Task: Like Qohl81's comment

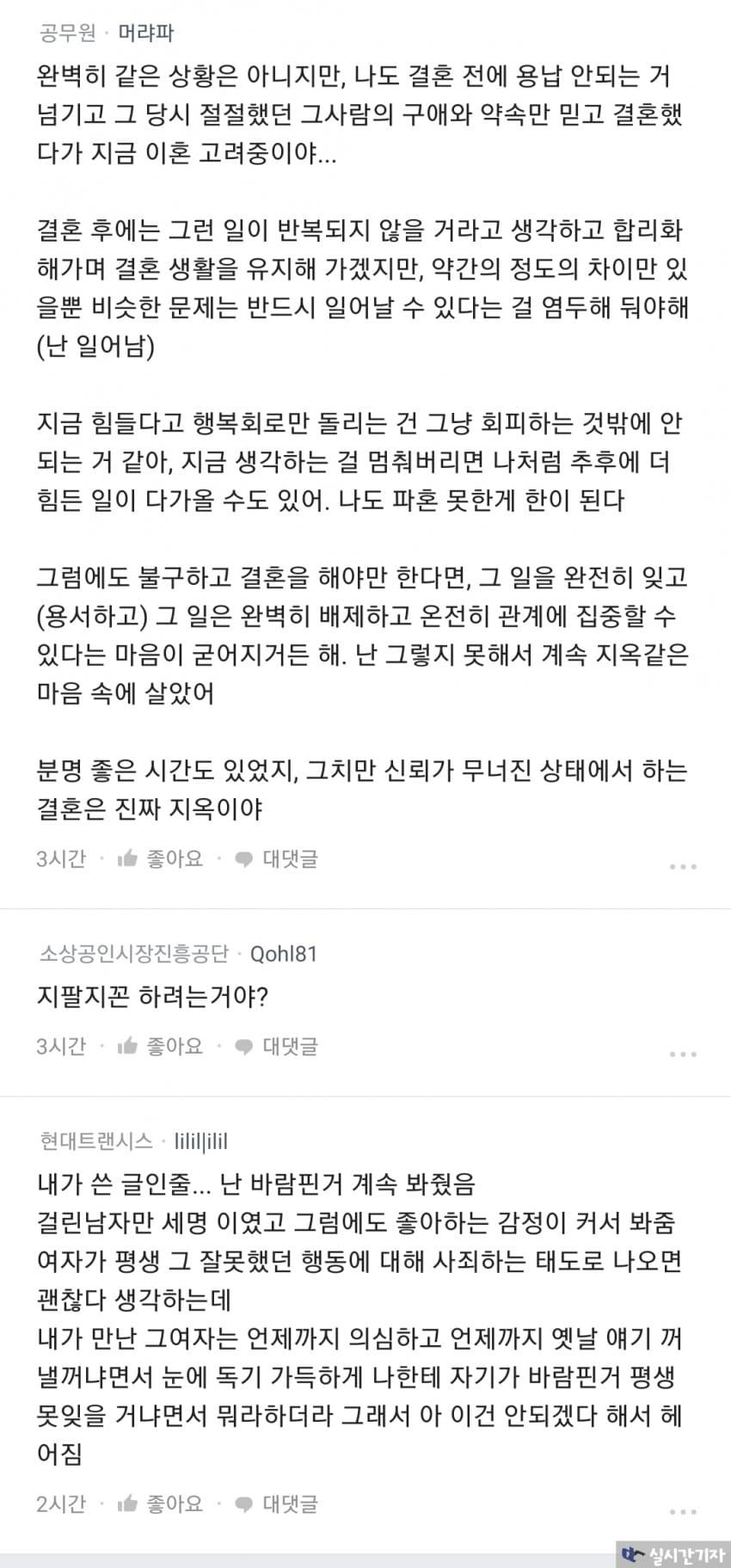Action: click(161, 1046)
